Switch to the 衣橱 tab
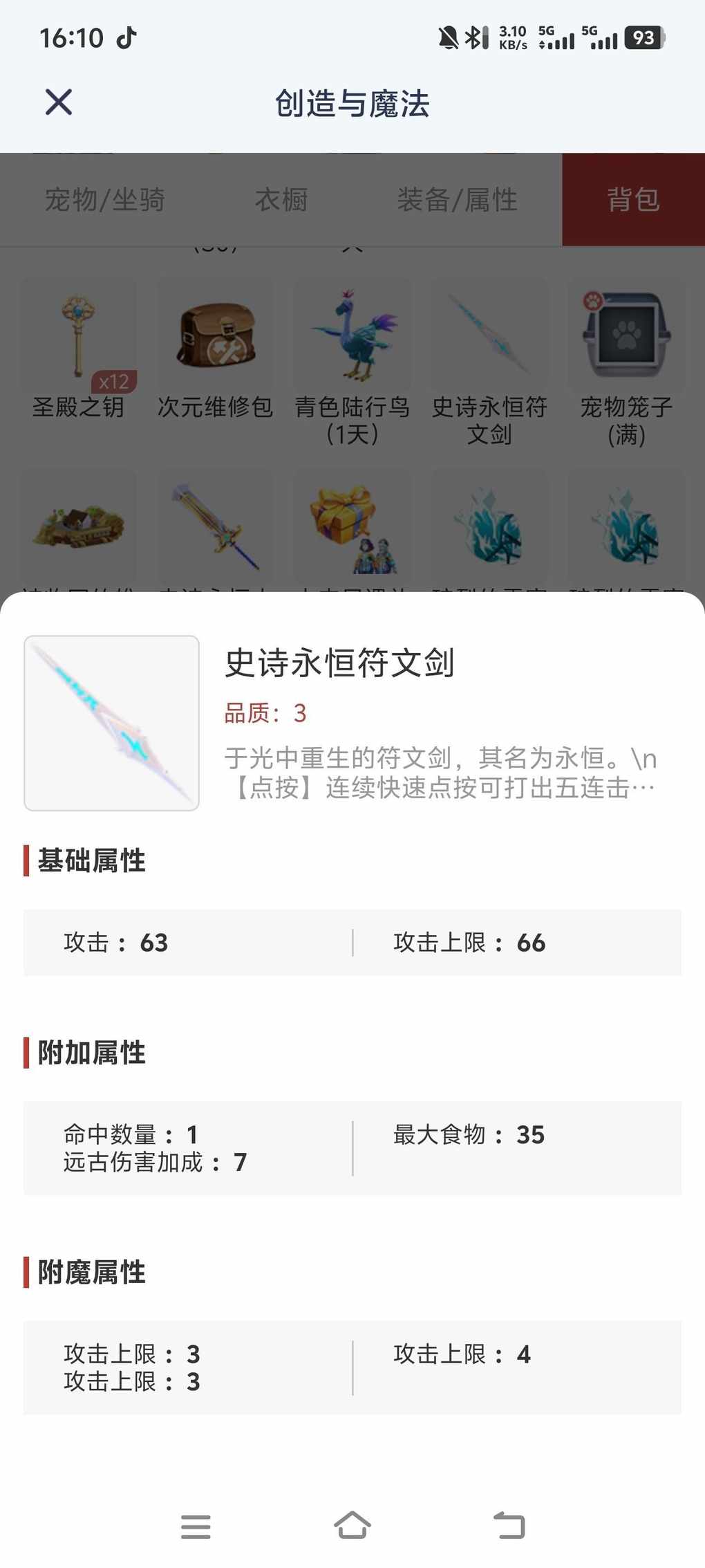The width and height of the screenshot is (705, 1568). [281, 200]
